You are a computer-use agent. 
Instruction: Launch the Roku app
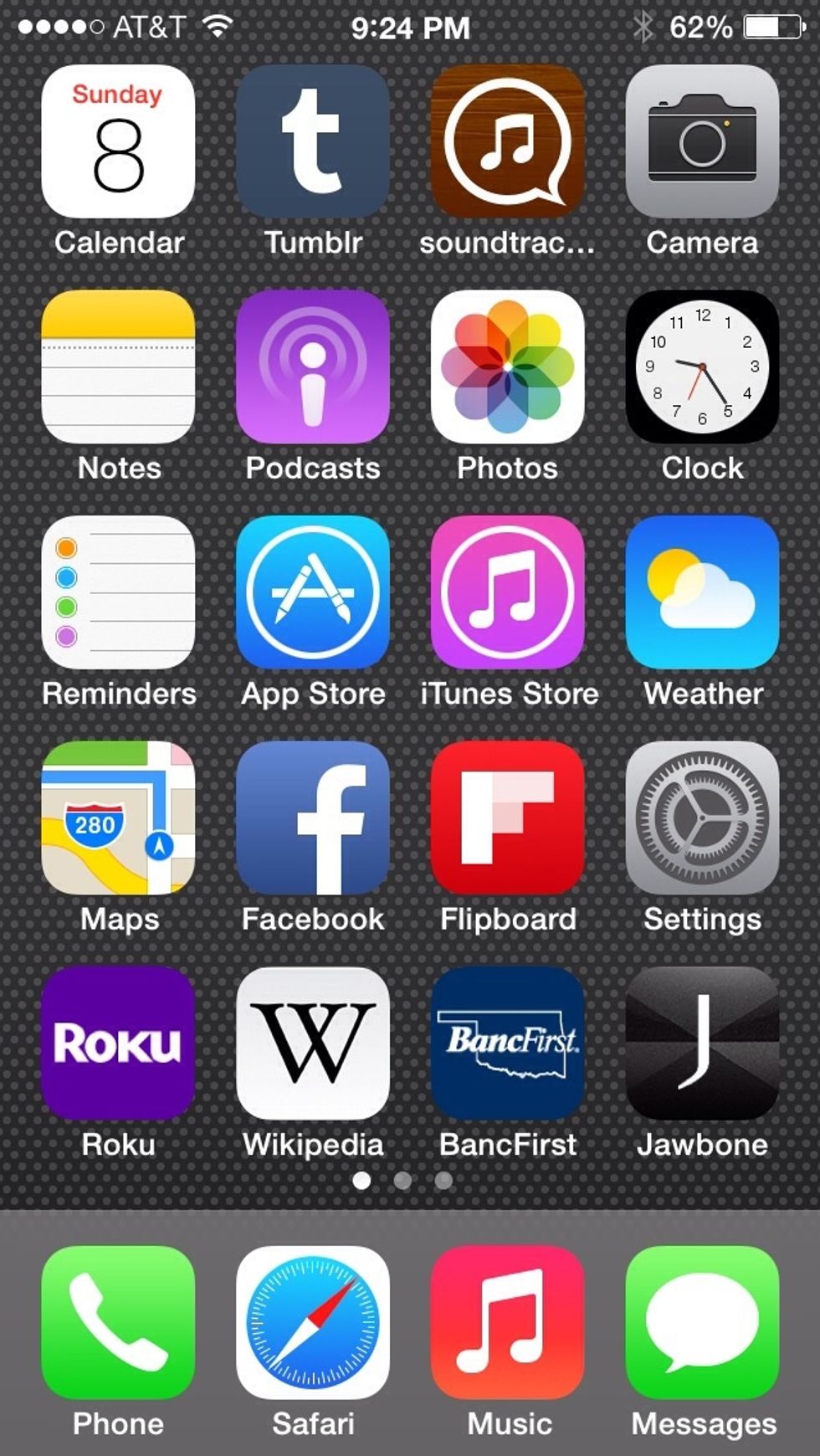[x=118, y=1043]
